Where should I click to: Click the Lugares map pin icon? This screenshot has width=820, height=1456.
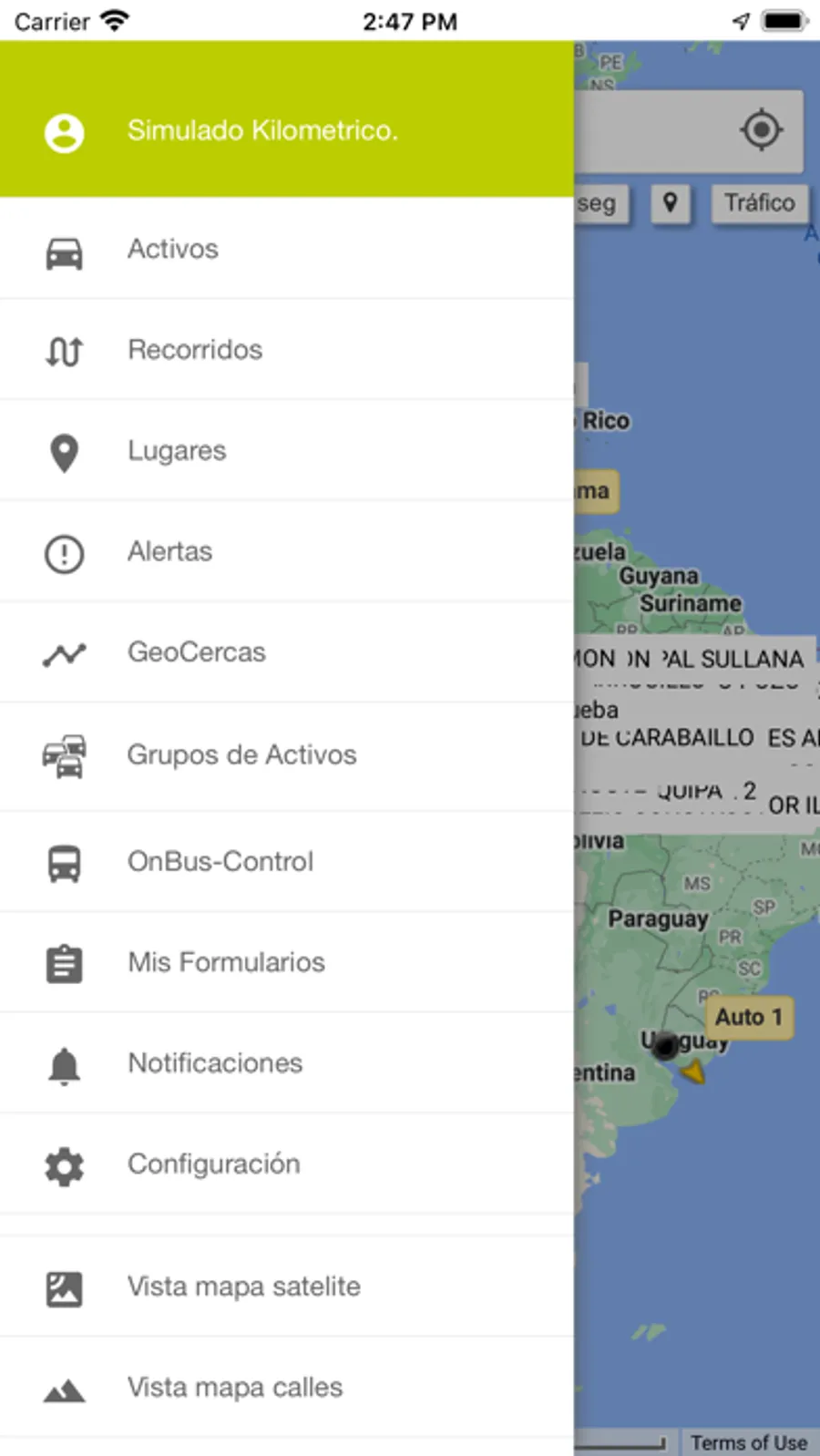[63, 451]
